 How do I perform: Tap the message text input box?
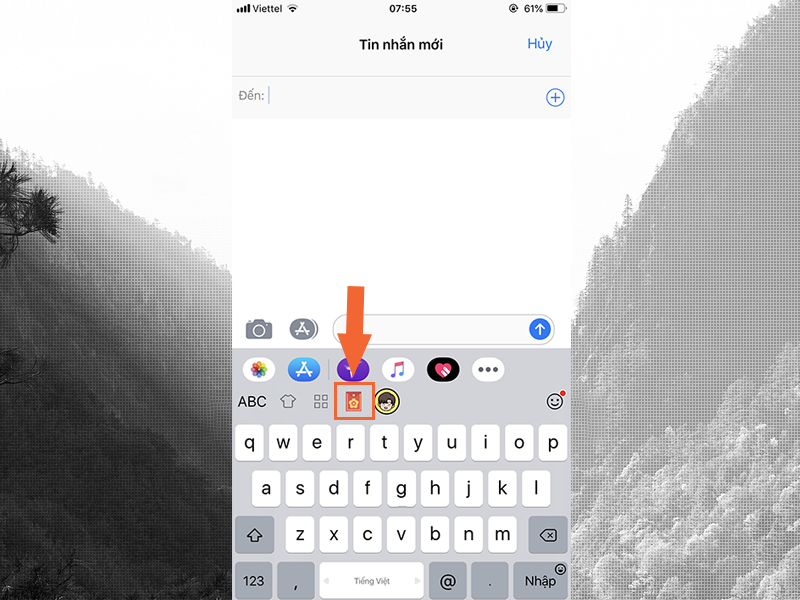(x=430, y=329)
